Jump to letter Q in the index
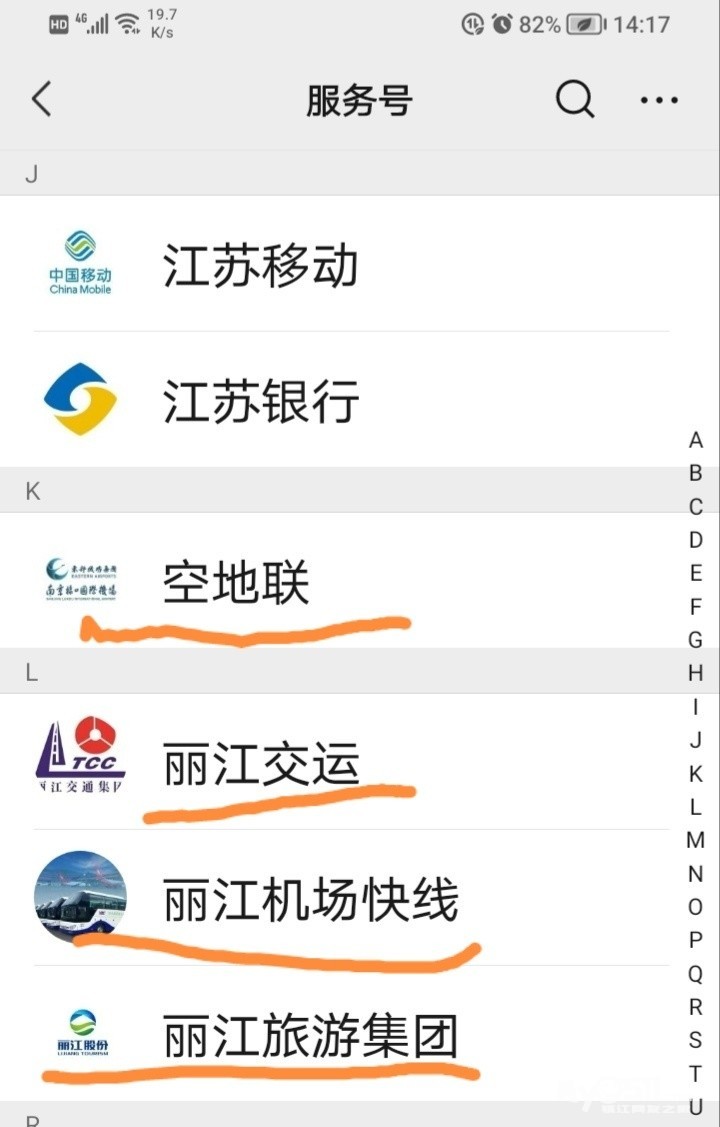 pos(696,974)
